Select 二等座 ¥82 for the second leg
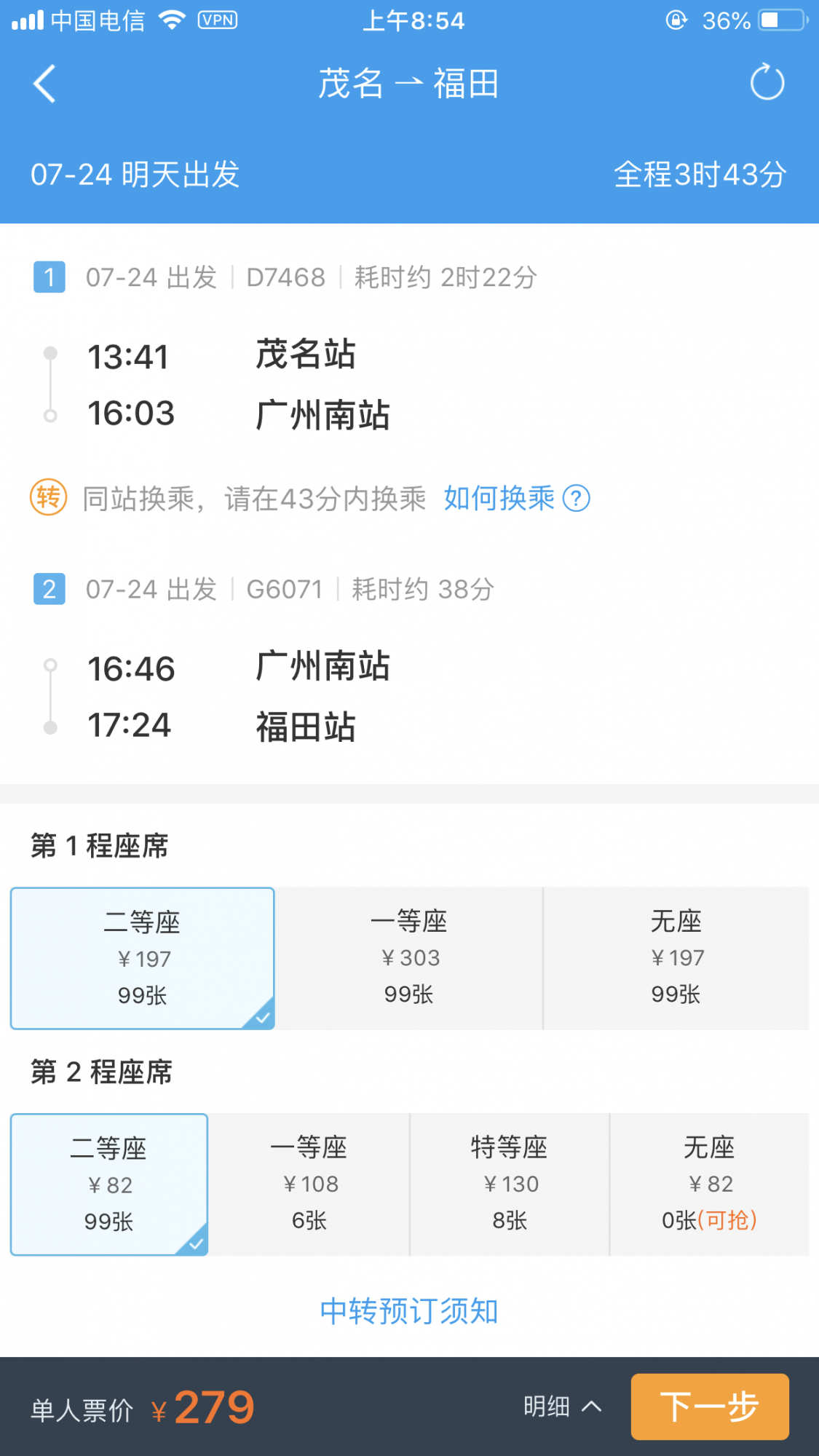Viewport: 819px width, 1456px height. click(x=109, y=1184)
